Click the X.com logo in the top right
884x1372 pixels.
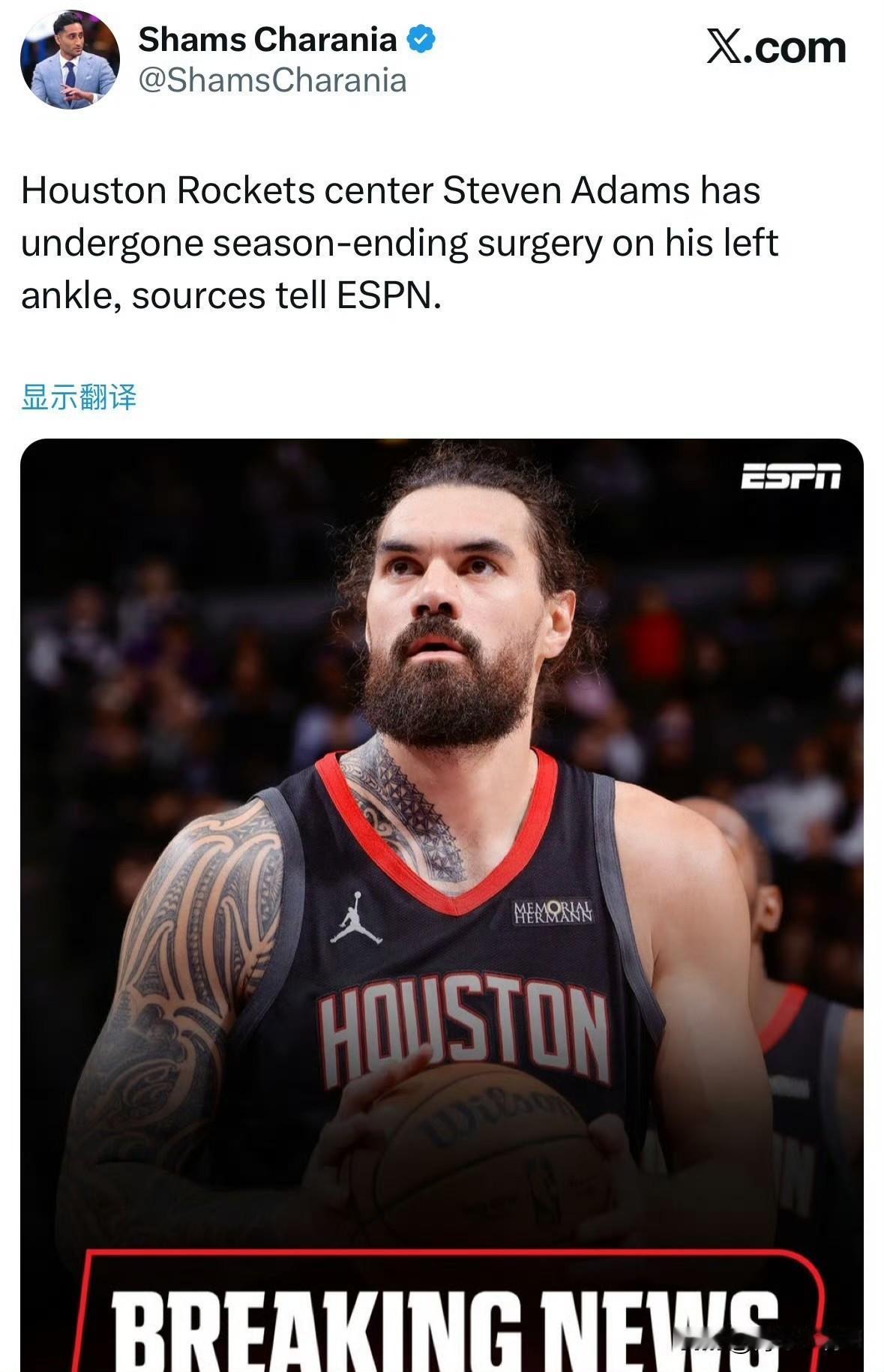click(x=778, y=46)
